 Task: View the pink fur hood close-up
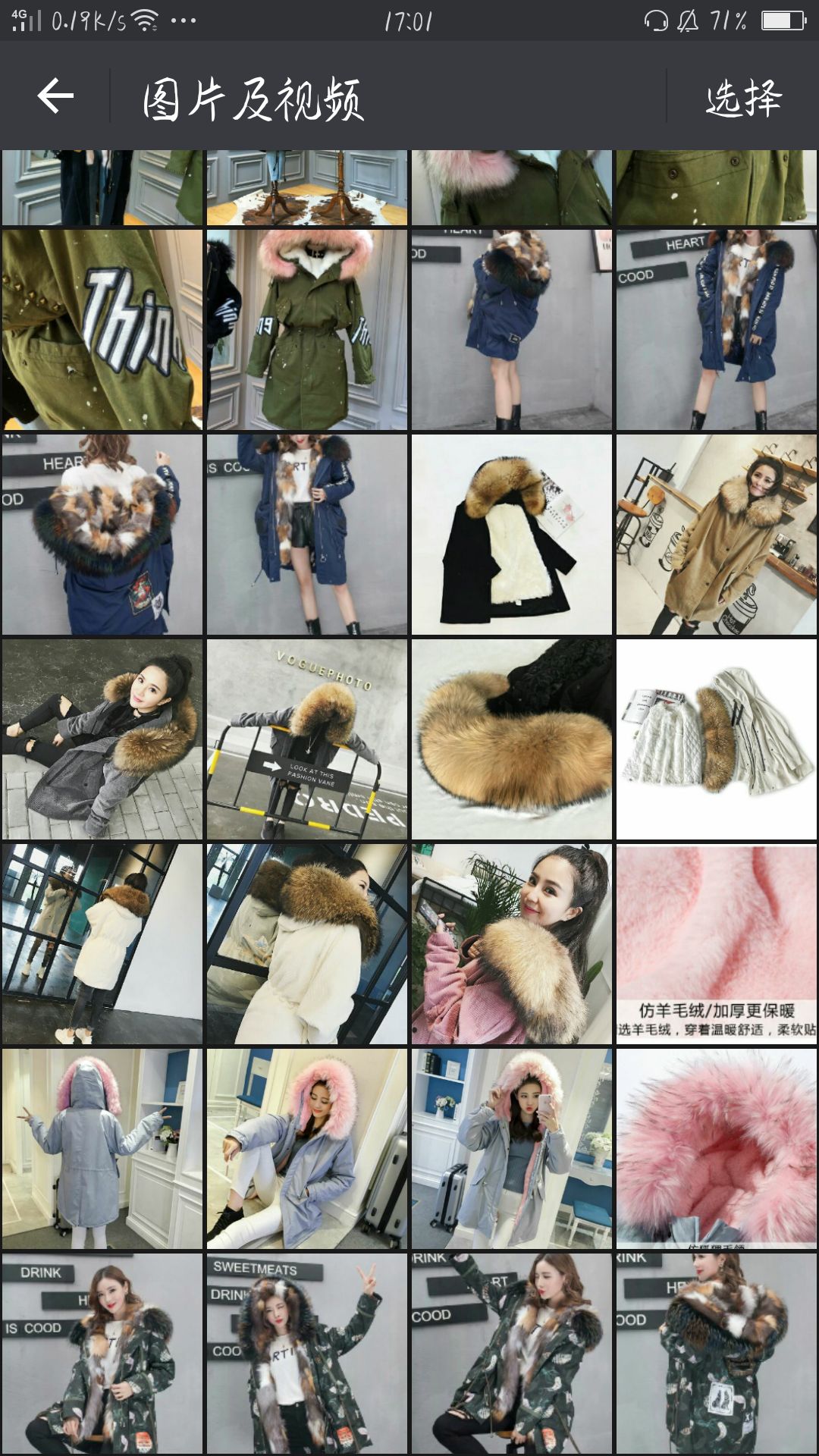[717, 1149]
